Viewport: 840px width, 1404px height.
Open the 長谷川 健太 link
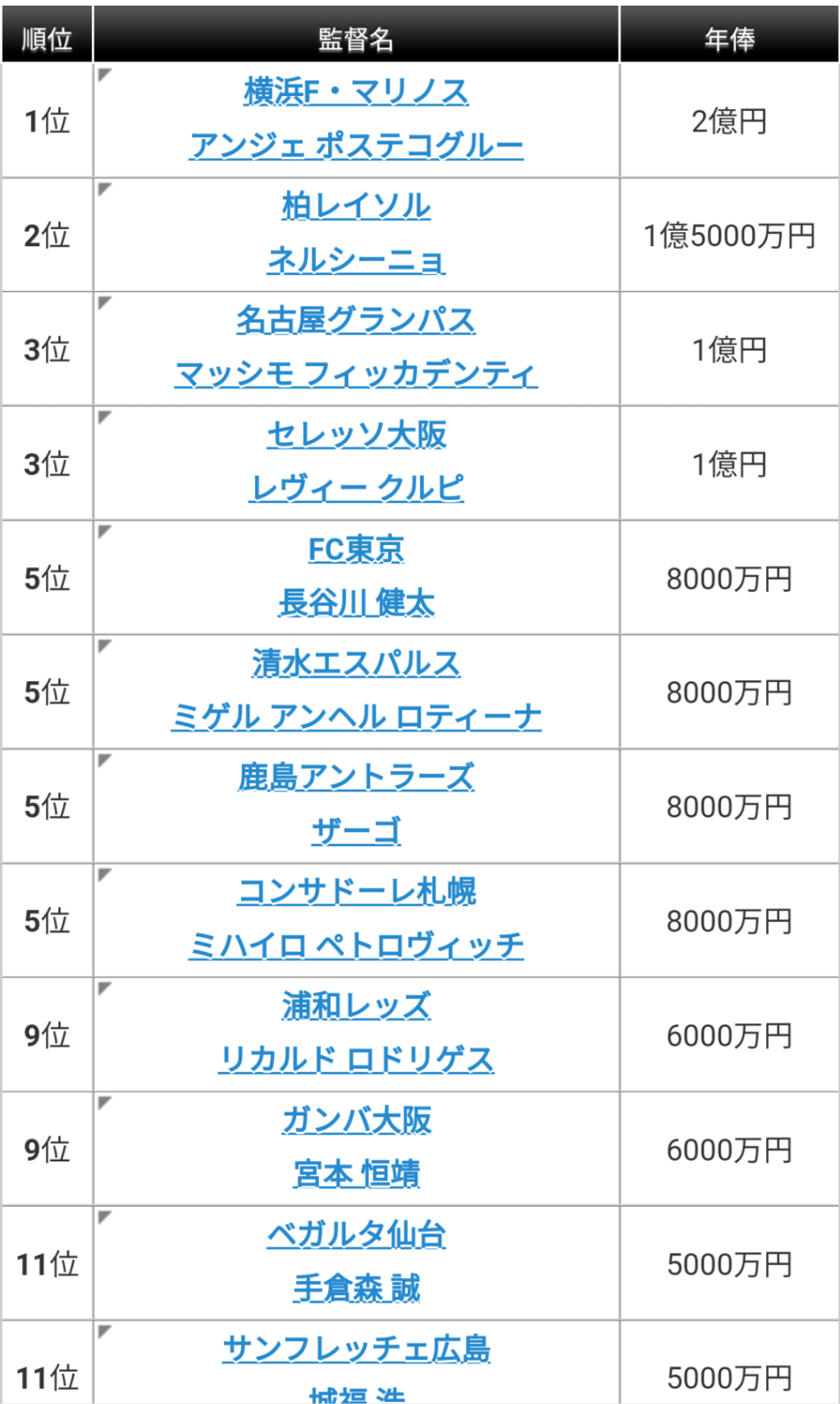coord(356,603)
